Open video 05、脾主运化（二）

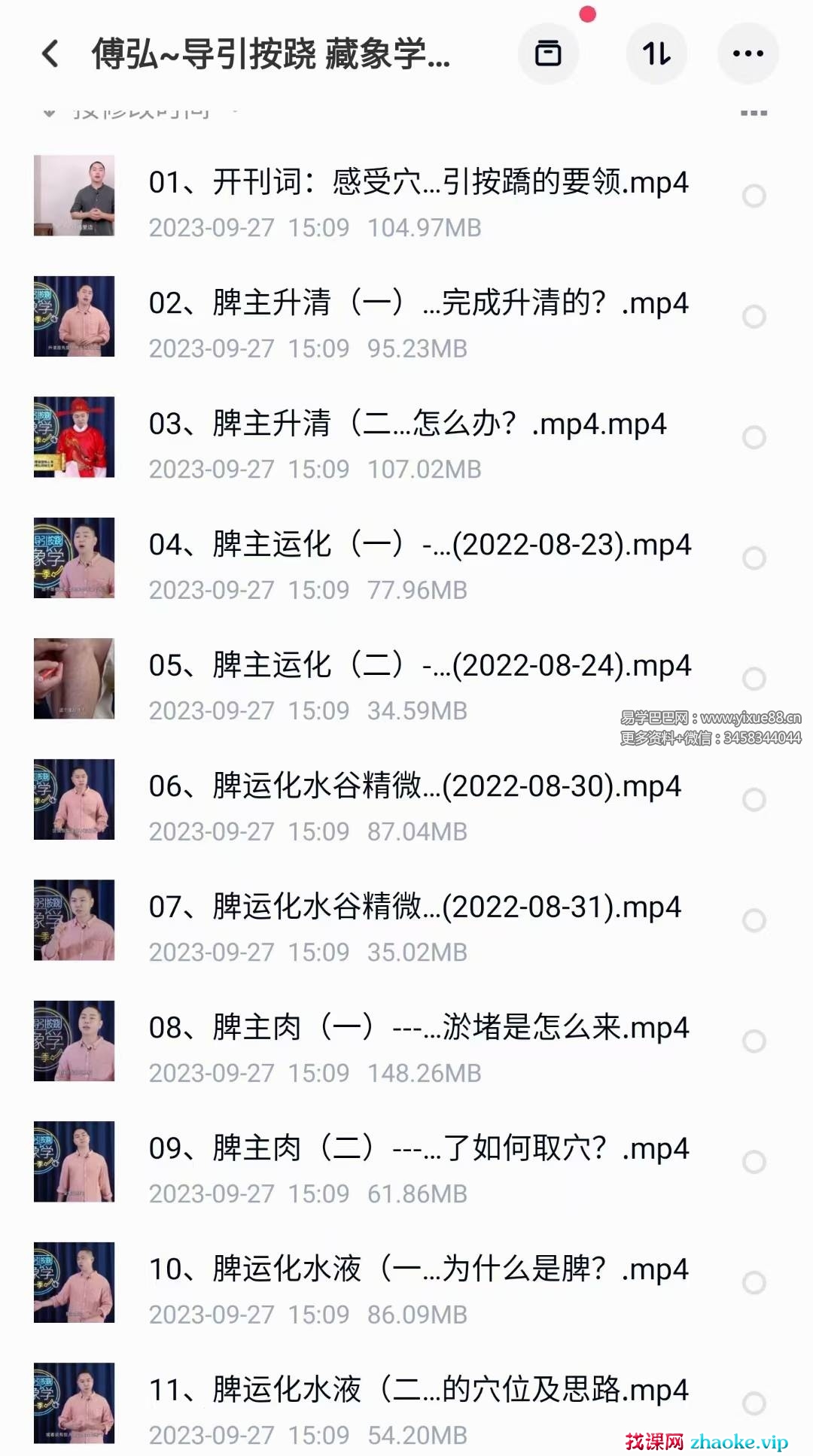(x=419, y=666)
